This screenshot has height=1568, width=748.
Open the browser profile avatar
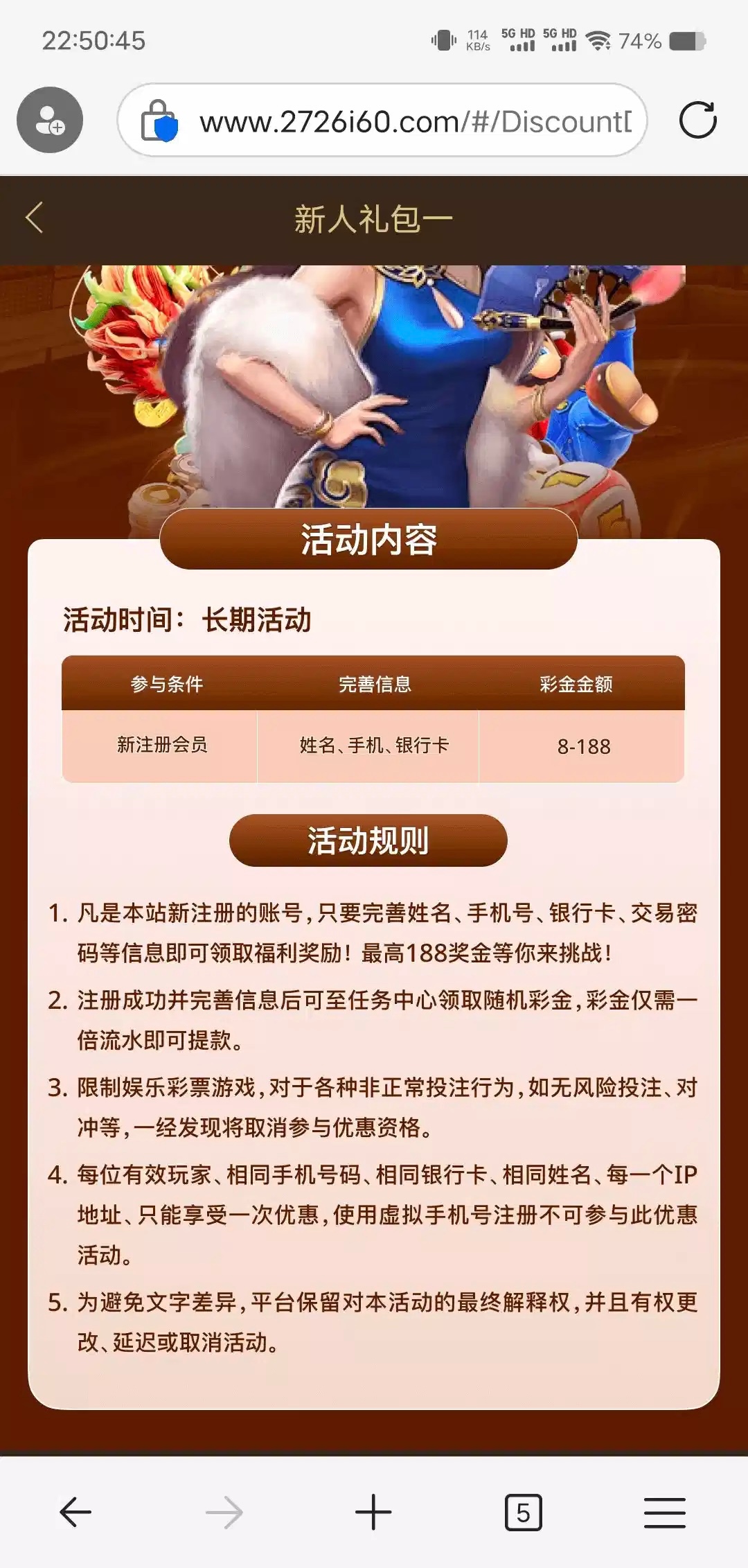(50, 120)
